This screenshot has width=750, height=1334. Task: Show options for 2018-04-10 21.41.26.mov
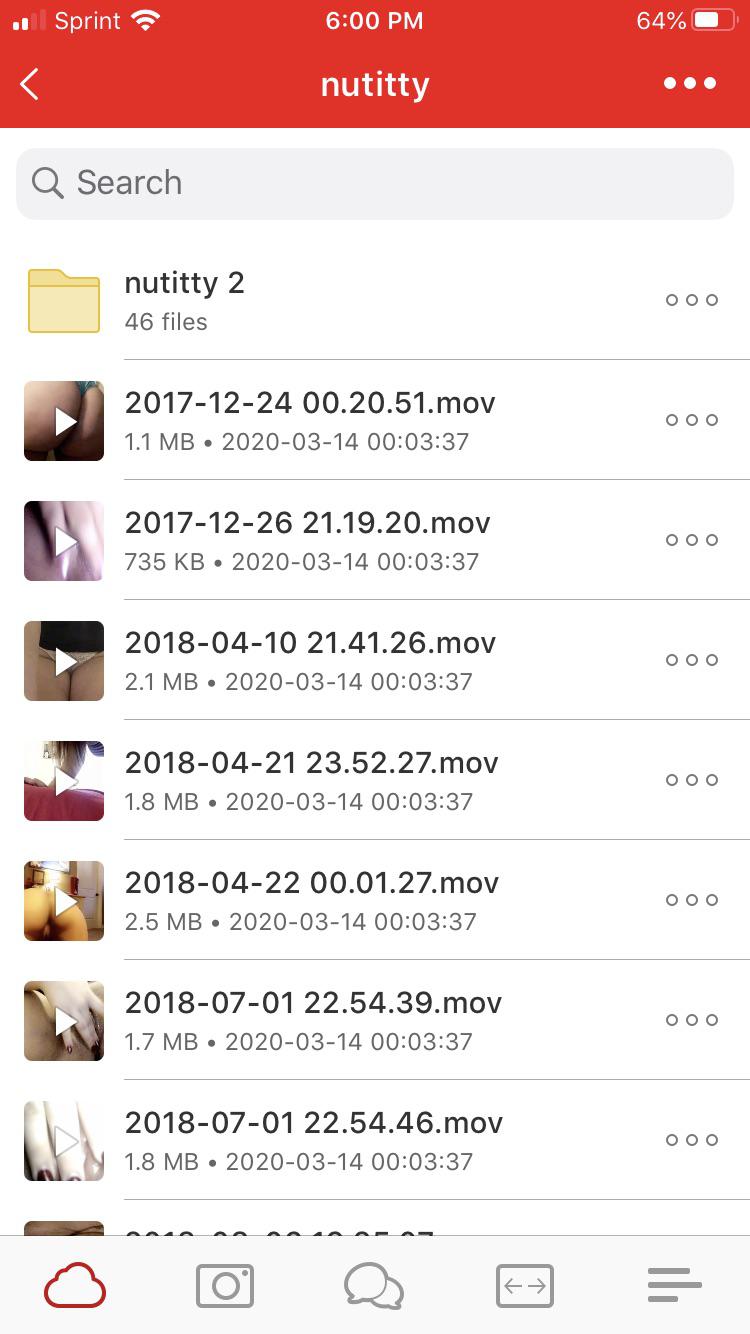(692, 660)
